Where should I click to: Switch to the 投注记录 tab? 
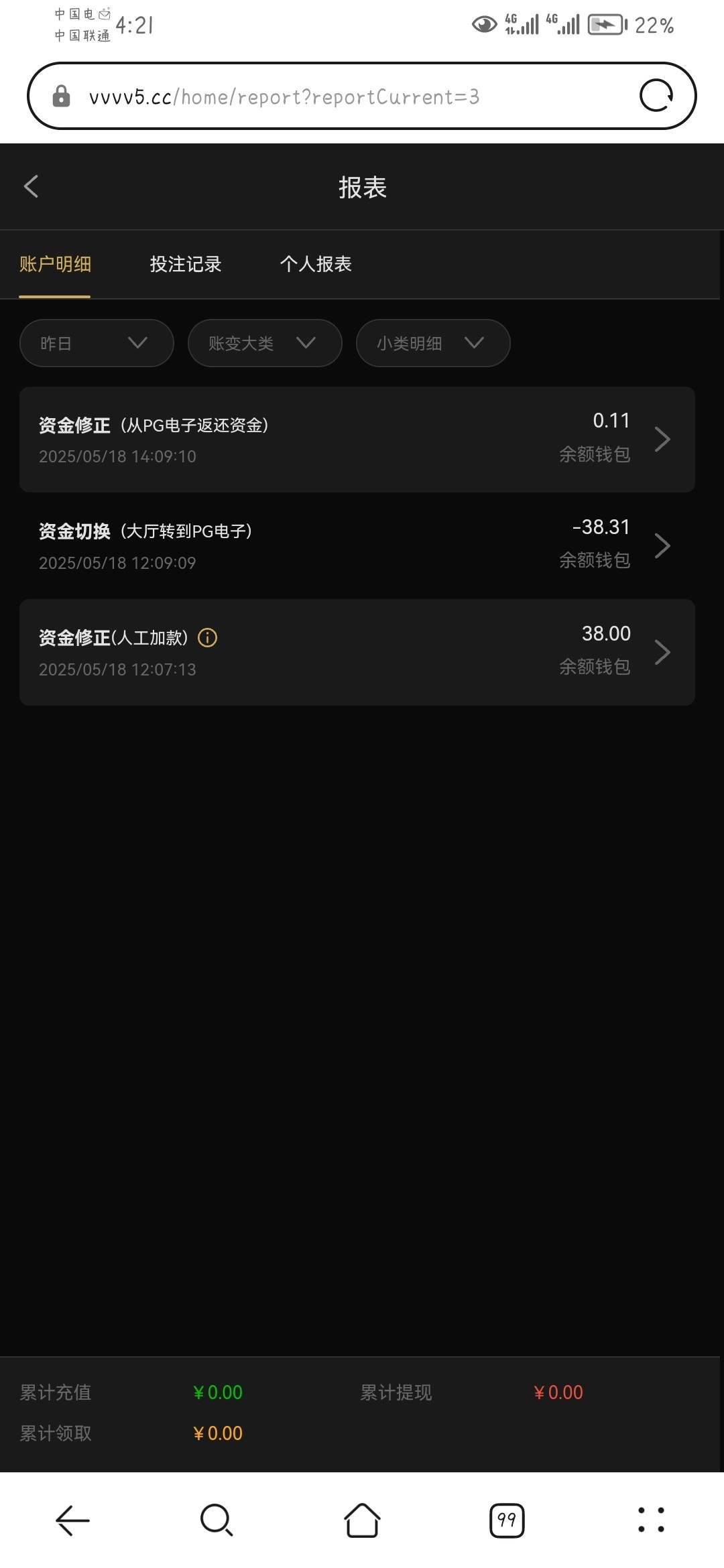tap(186, 265)
